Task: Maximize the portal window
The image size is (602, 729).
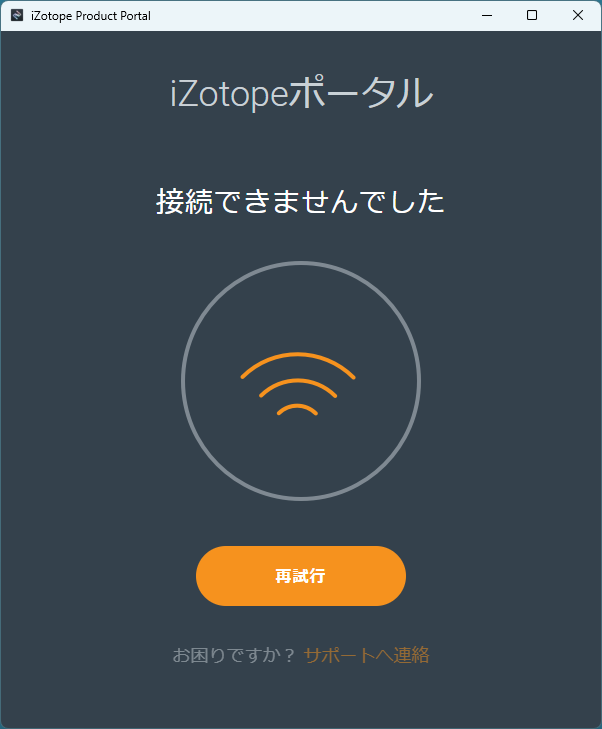Action: click(532, 15)
